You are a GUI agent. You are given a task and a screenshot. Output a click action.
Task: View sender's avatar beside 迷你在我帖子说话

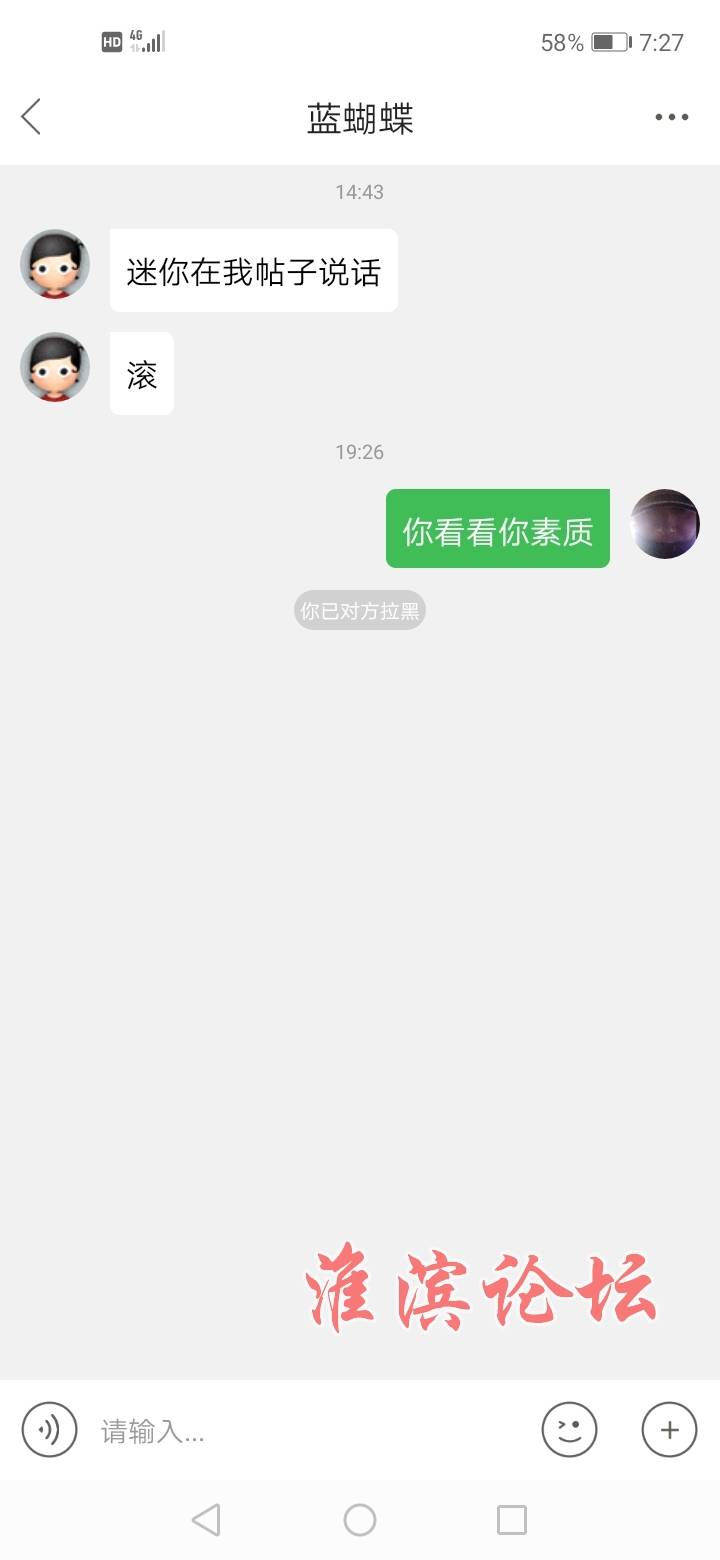coord(55,264)
